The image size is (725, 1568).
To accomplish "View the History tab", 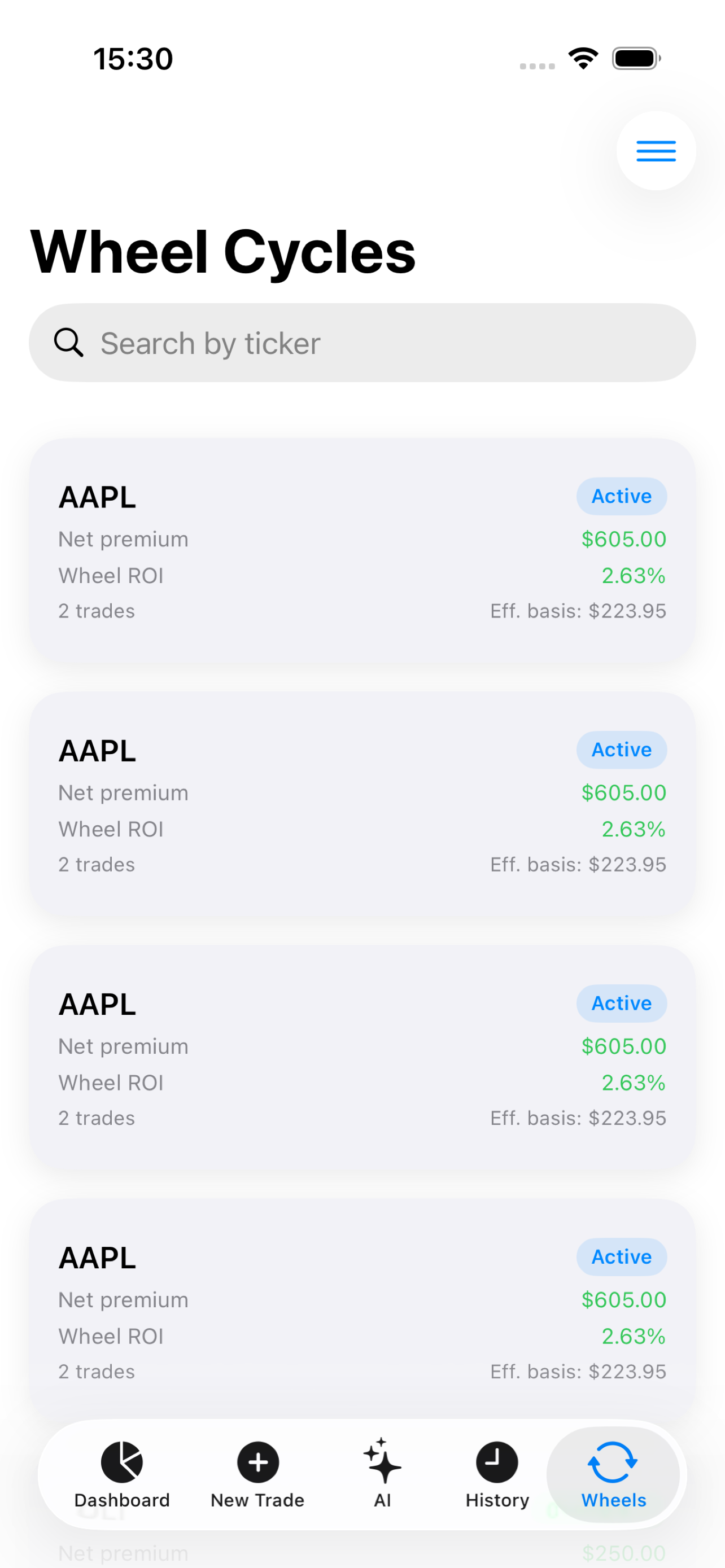I will [497, 1474].
